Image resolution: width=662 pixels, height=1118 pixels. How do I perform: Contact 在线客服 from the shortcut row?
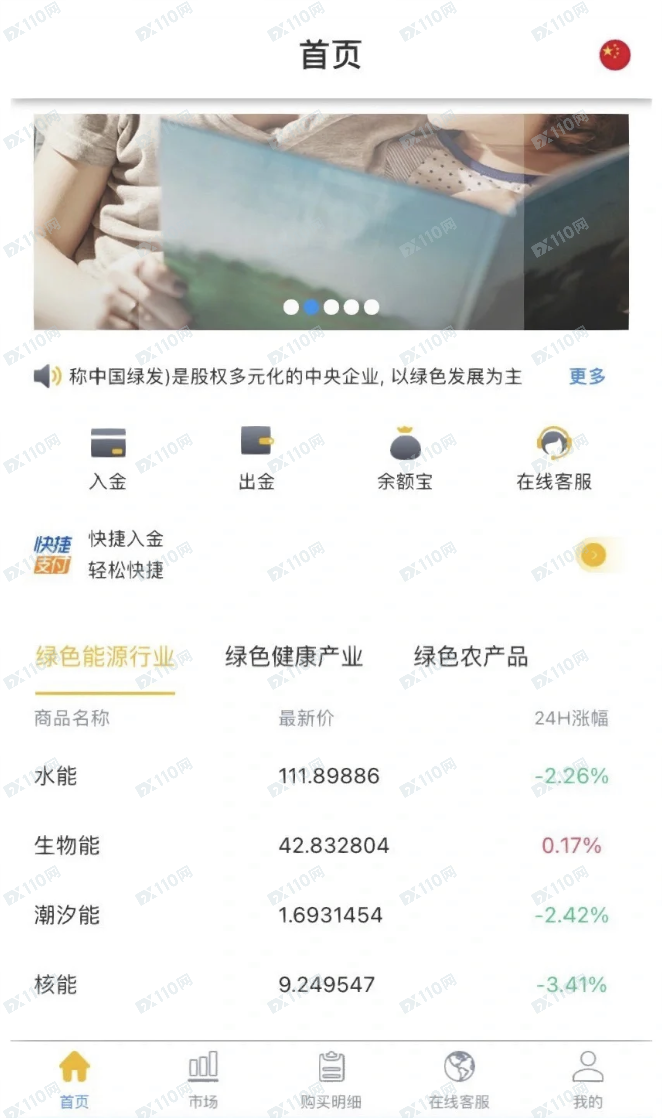coord(554,458)
